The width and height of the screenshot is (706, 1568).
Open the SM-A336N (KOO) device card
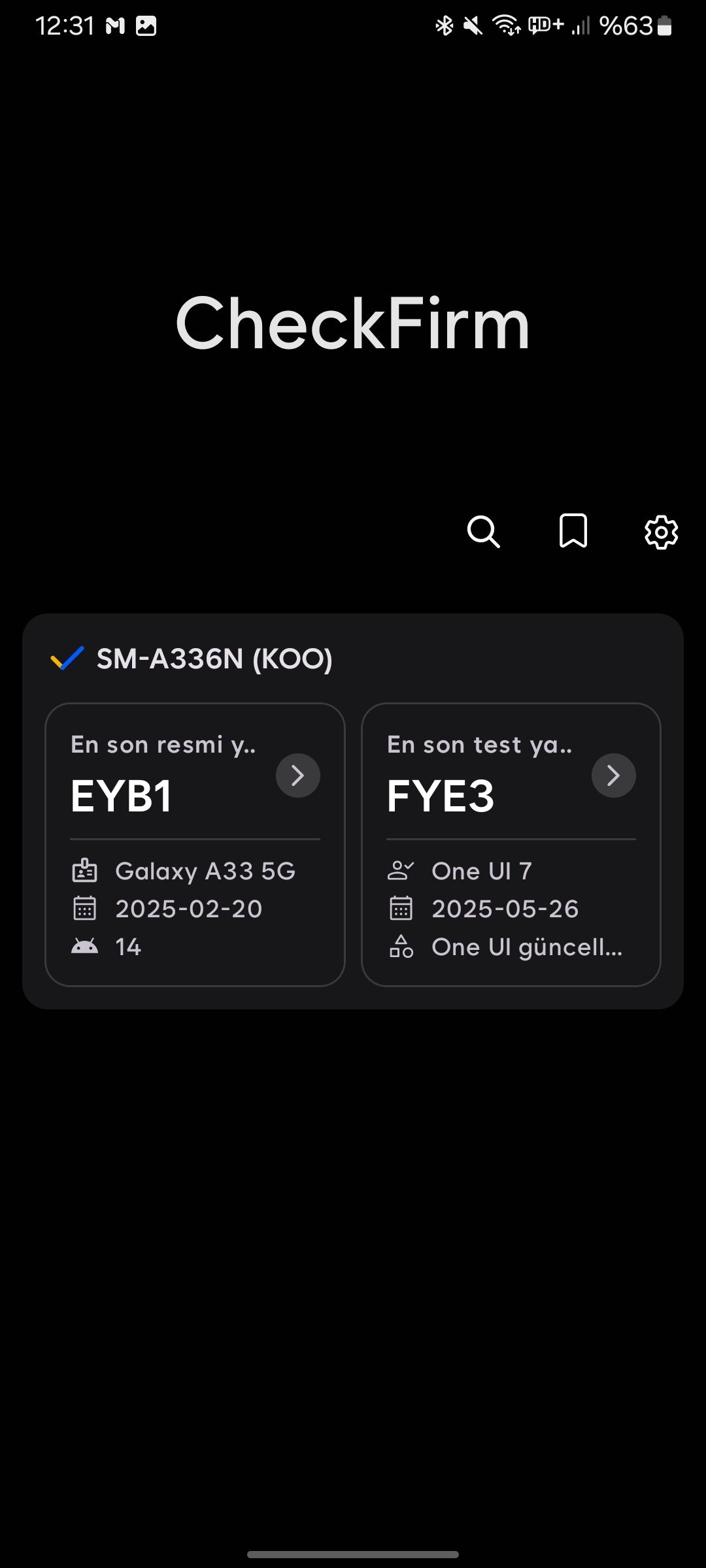[214, 659]
